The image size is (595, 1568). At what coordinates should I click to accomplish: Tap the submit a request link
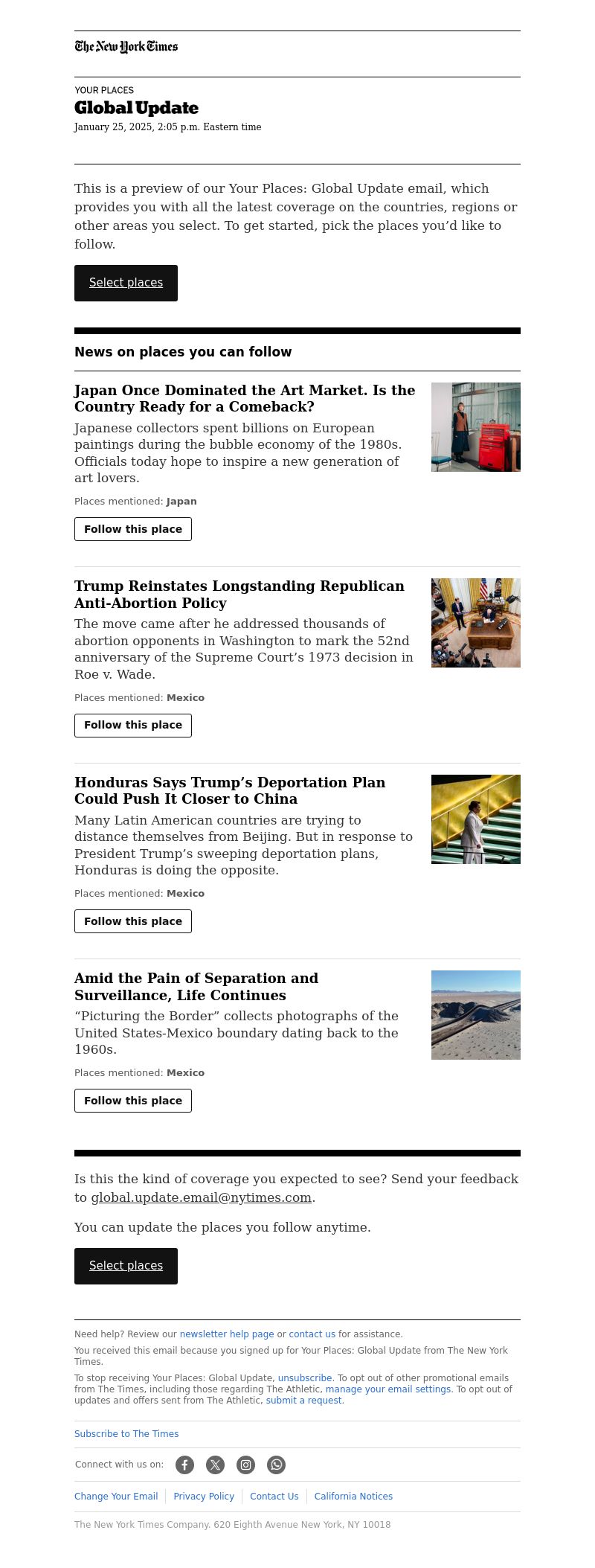(x=303, y=1401)
